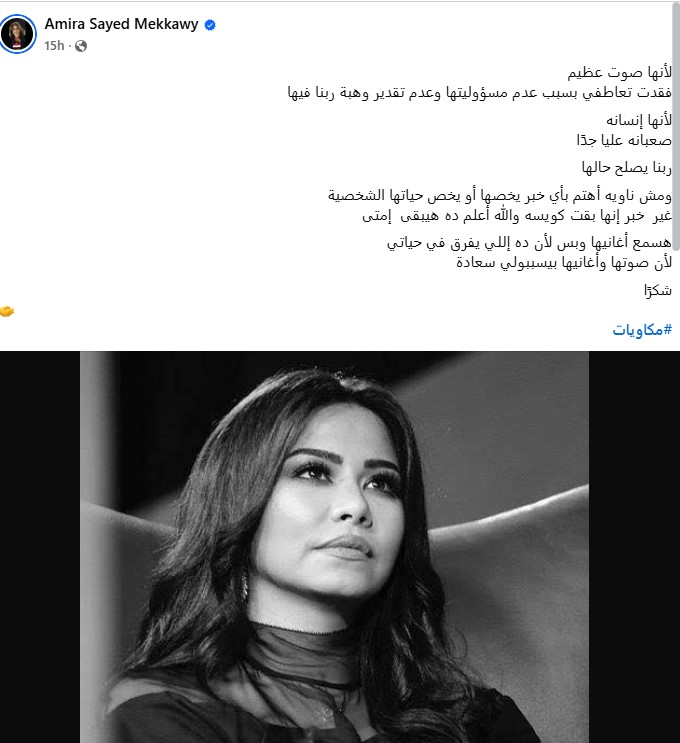This screenshot has width=680, height=743.
Task: Open Amira Sayed Mekkawy's profile picture
Action: (x=18, y=33)
